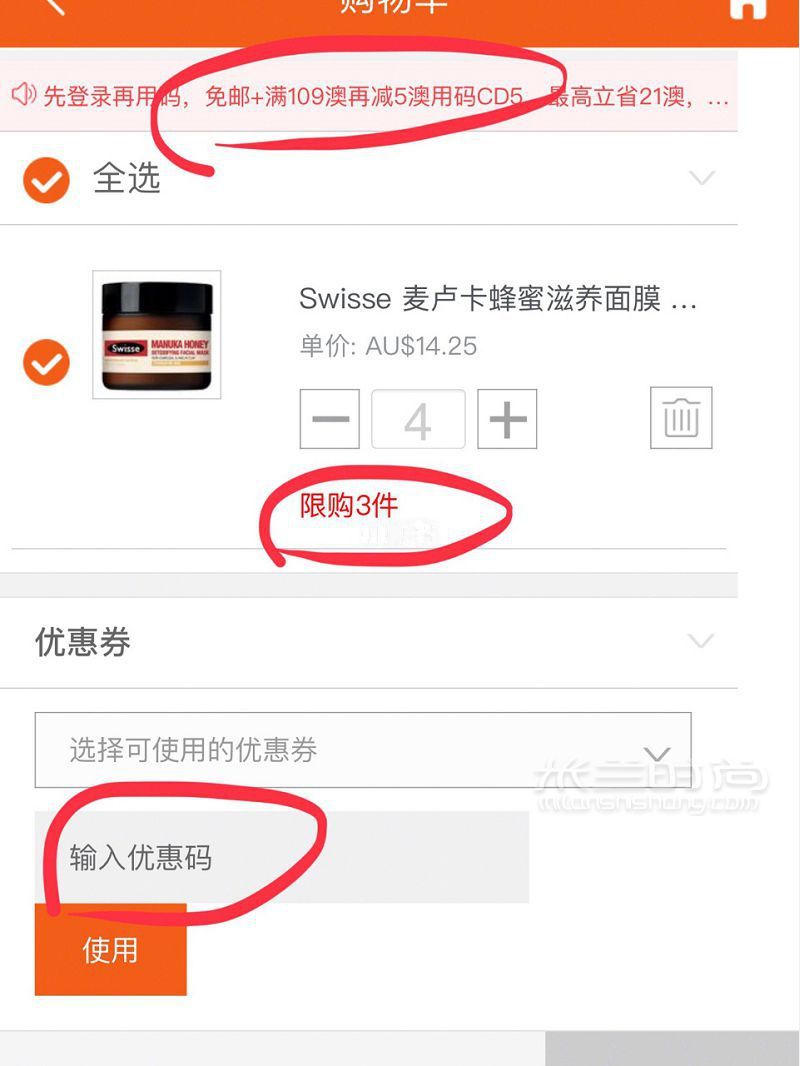Increase Swisse mask quantity by one
Image resolution: width=800 pixels, height=1066 pixels.
[x=507, y=419]
